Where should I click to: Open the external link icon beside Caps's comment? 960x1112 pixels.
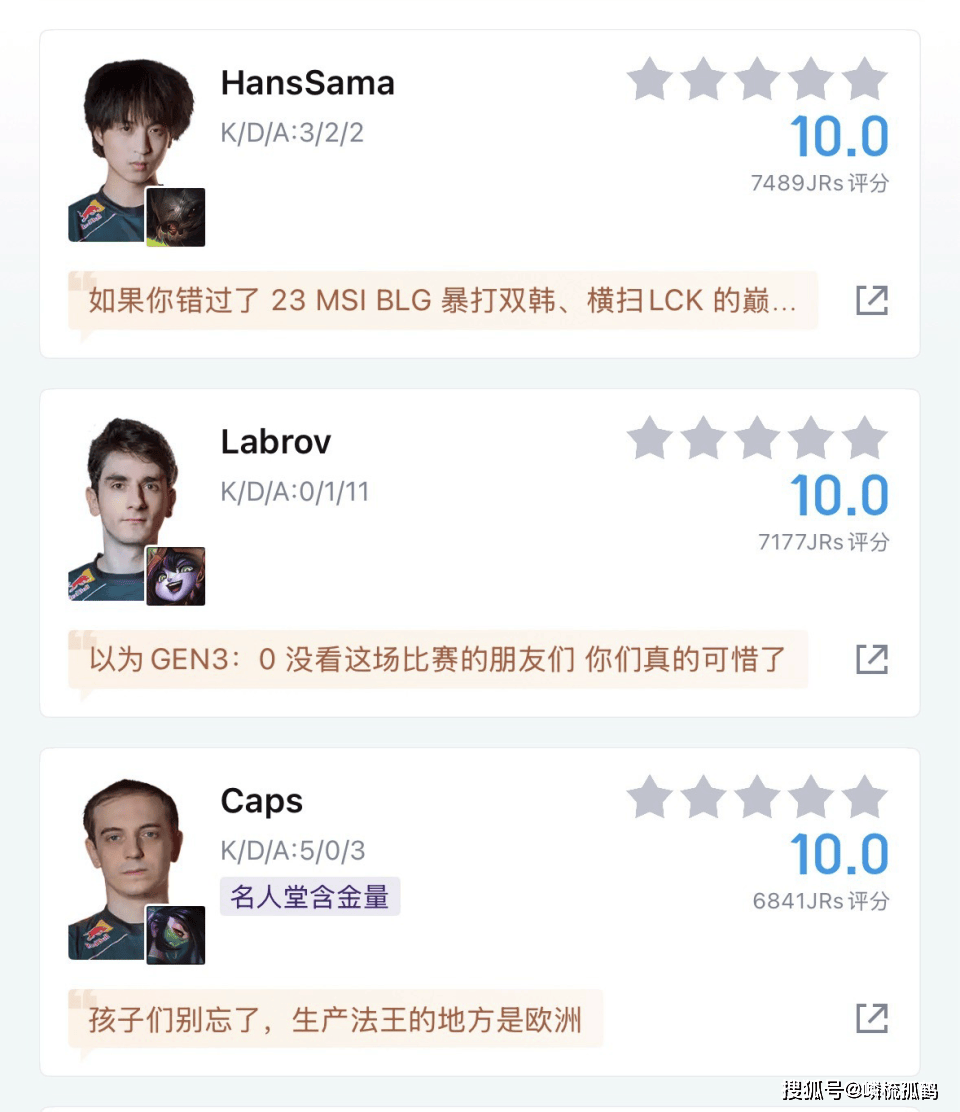tap(871, 1018)
